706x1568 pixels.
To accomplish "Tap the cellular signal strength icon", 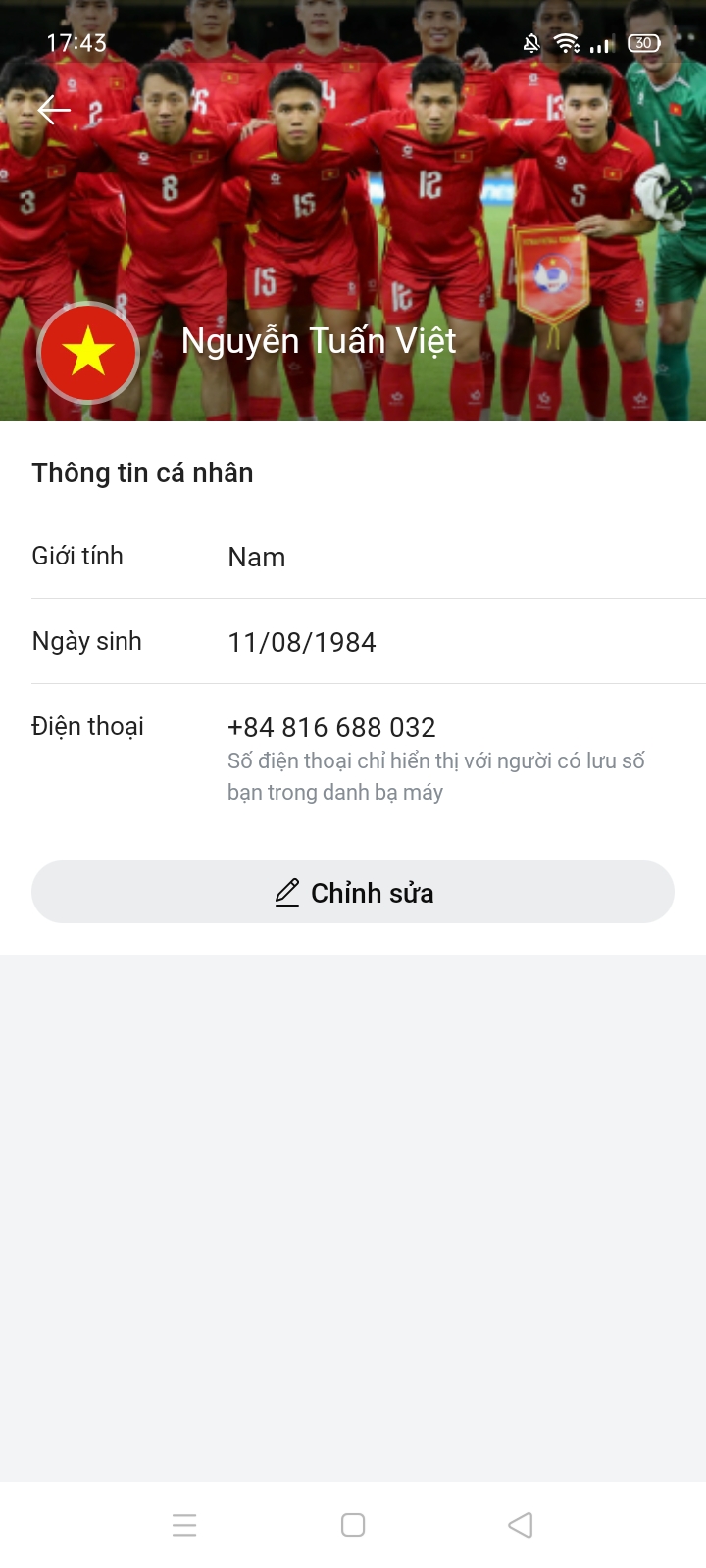I will click(602, 45).
